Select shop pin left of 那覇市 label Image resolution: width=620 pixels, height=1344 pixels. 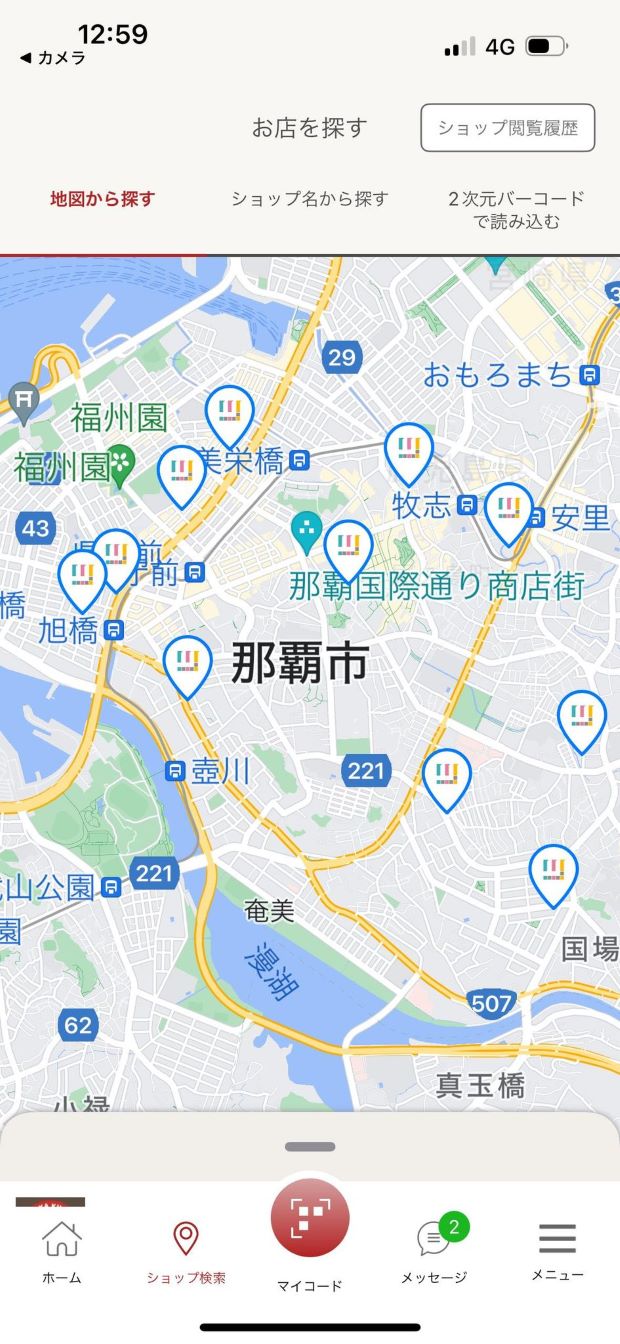(x=188, y=662)
